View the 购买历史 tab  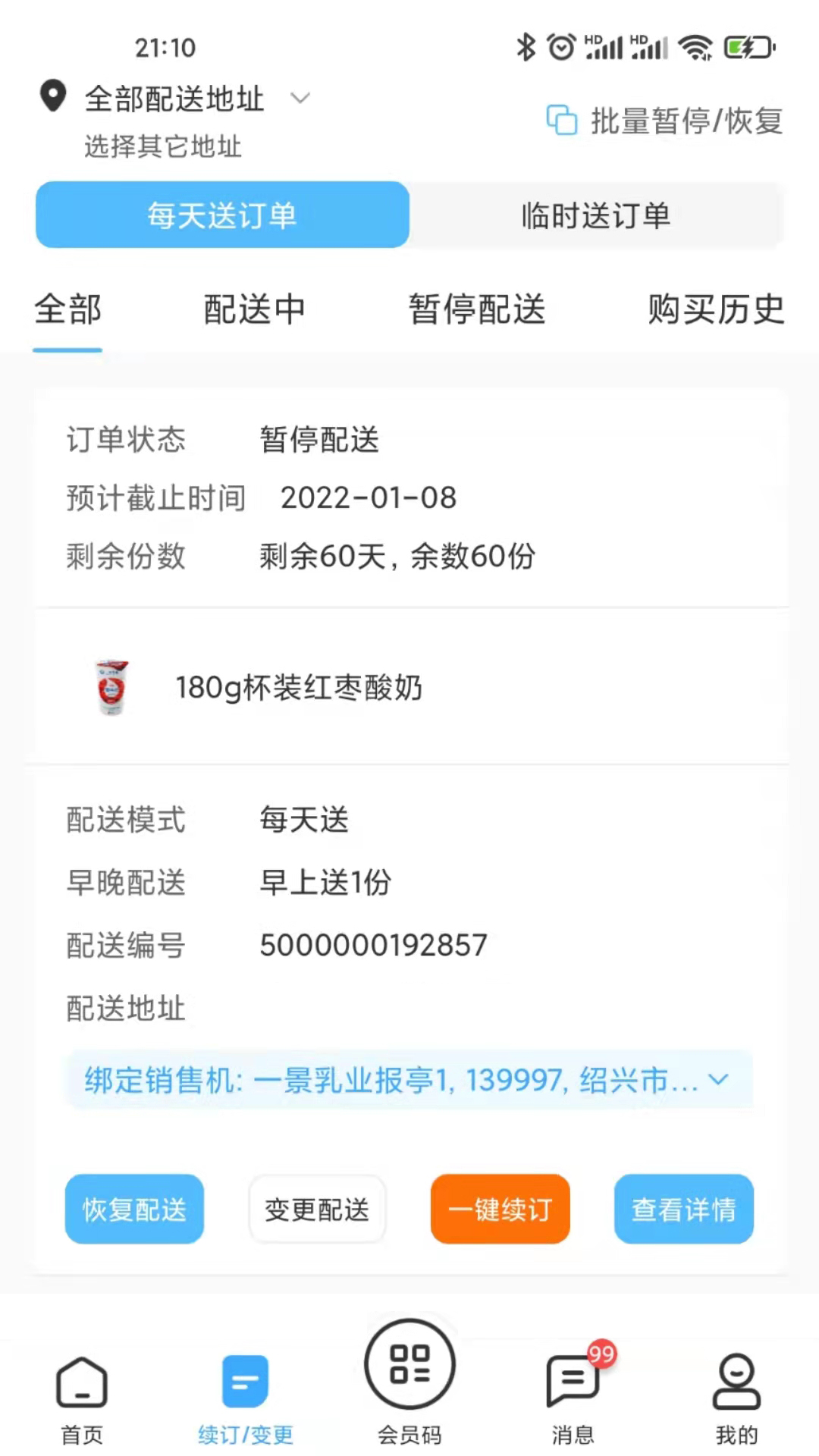(x=716, y=309)
